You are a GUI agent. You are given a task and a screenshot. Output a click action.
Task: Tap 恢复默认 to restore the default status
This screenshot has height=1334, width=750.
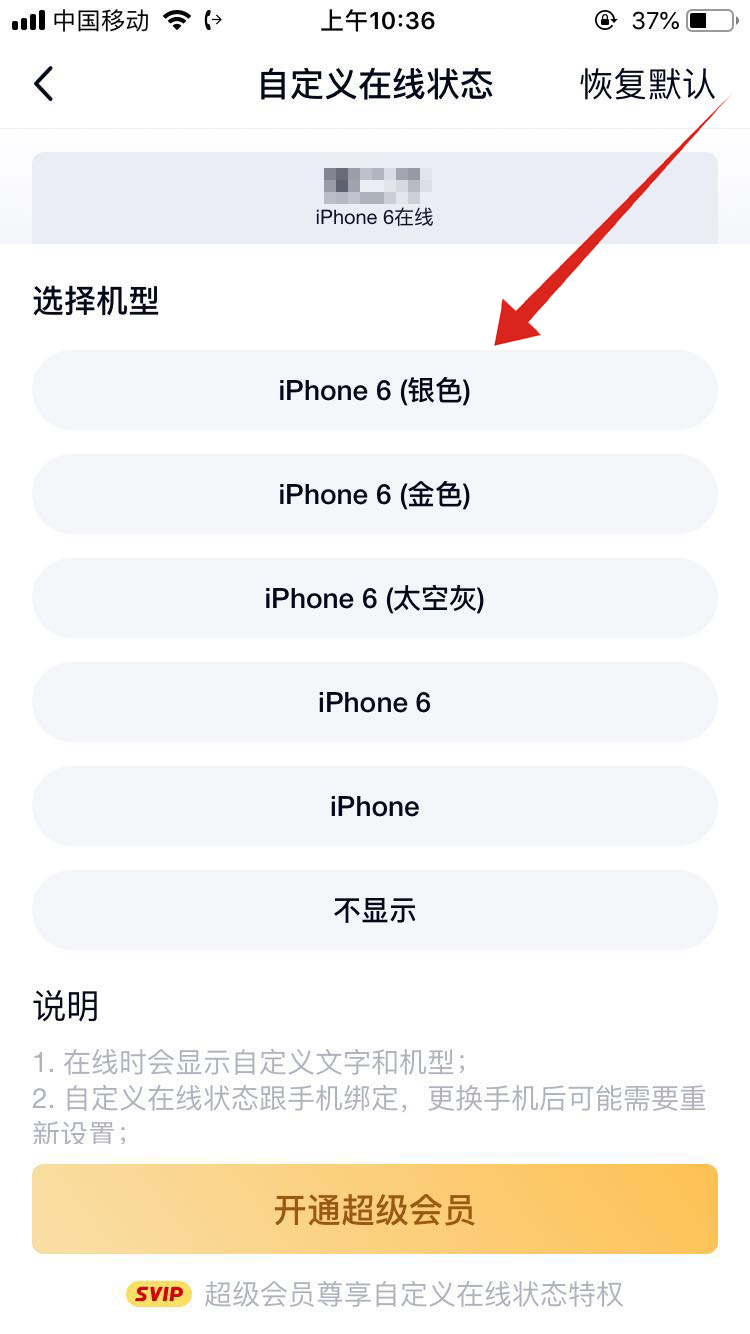pyautogui.click(x=648, y=84)
